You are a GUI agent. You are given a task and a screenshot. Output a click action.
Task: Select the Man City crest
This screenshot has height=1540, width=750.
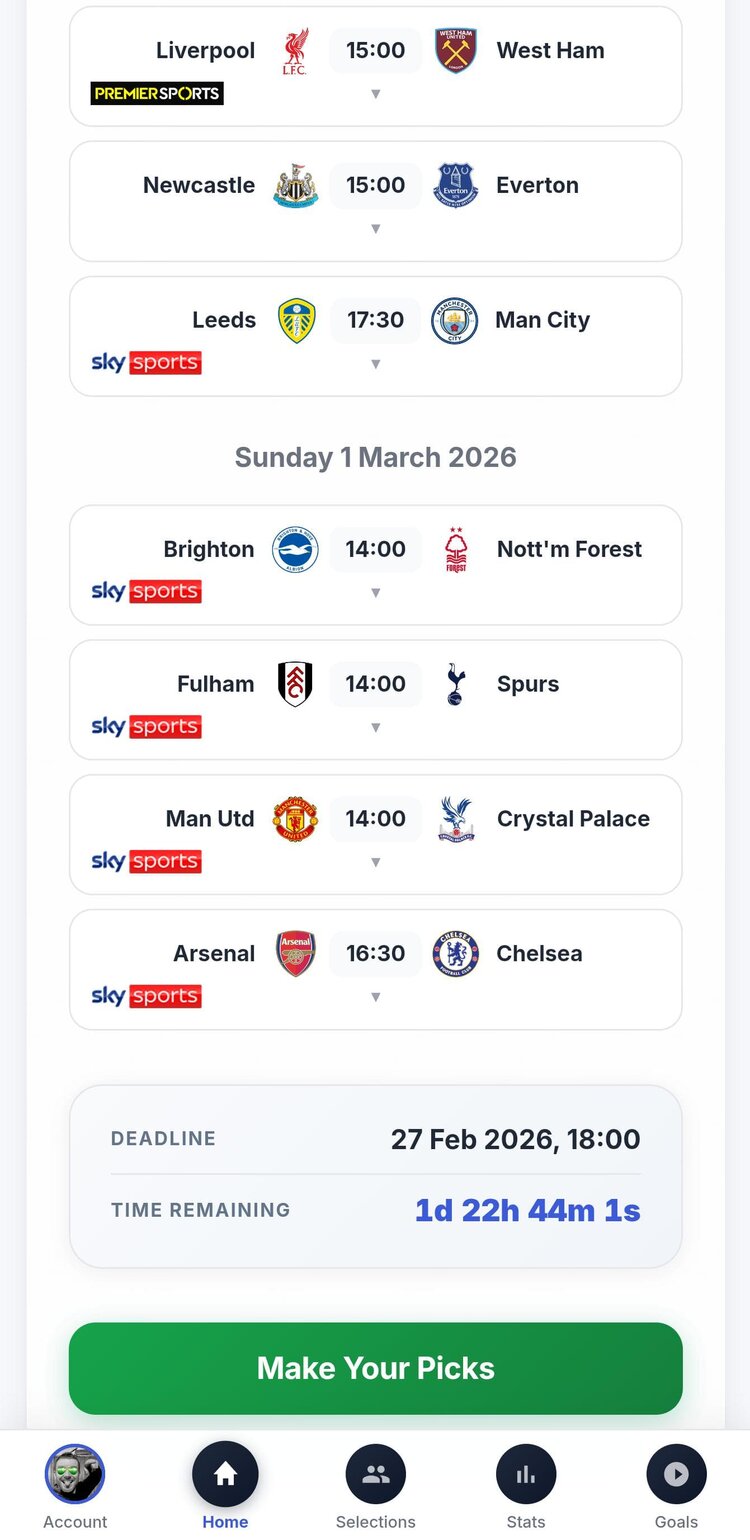tap(455, 320)
